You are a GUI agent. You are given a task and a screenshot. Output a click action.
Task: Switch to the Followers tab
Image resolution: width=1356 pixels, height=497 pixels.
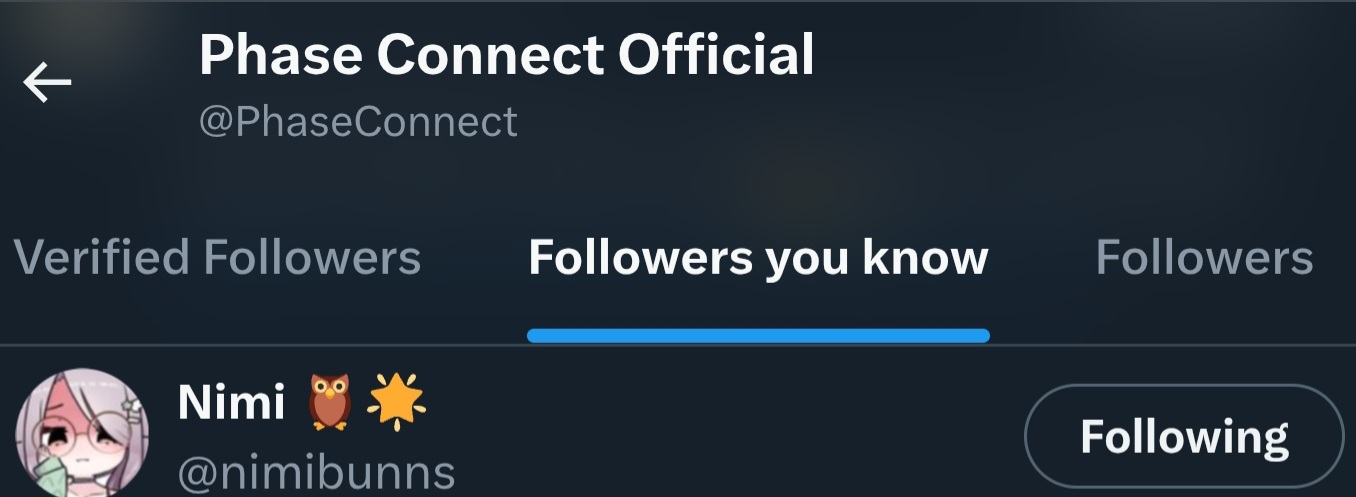[1204, 258]
